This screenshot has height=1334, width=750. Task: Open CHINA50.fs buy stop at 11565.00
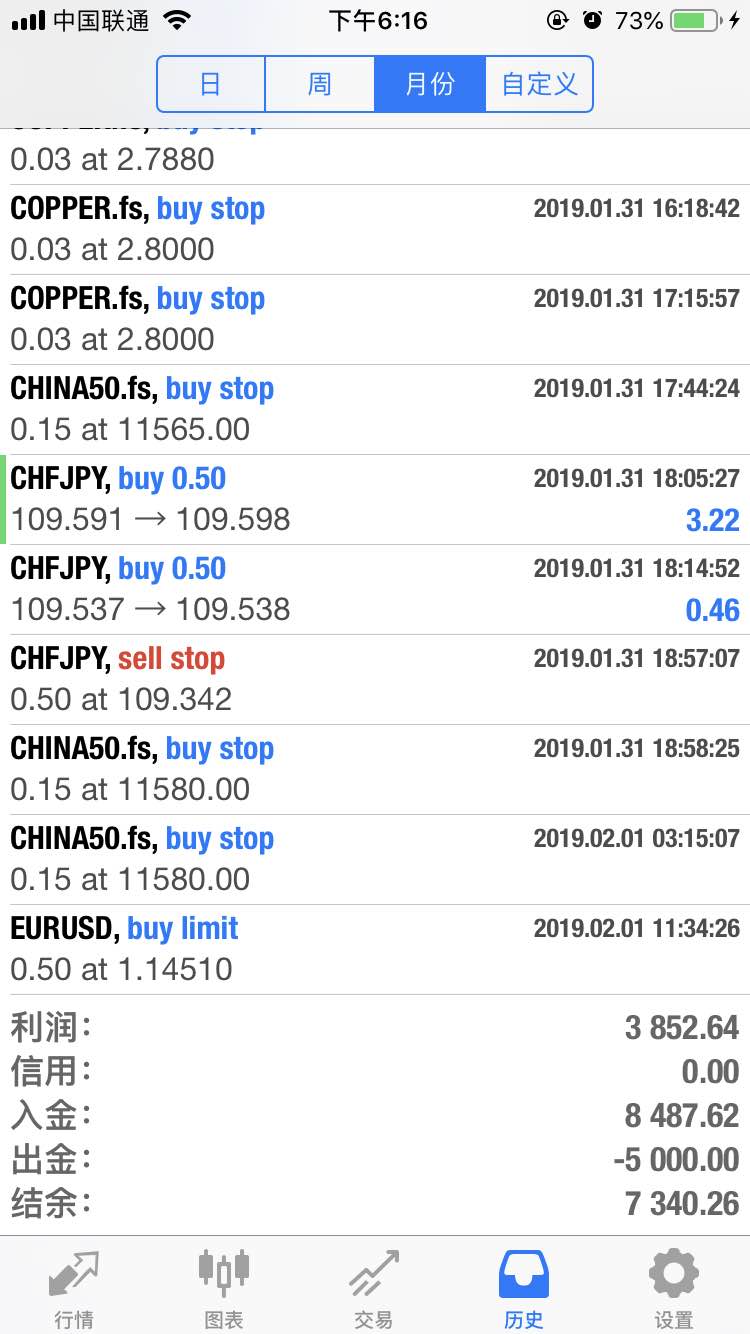pos(375,409)
